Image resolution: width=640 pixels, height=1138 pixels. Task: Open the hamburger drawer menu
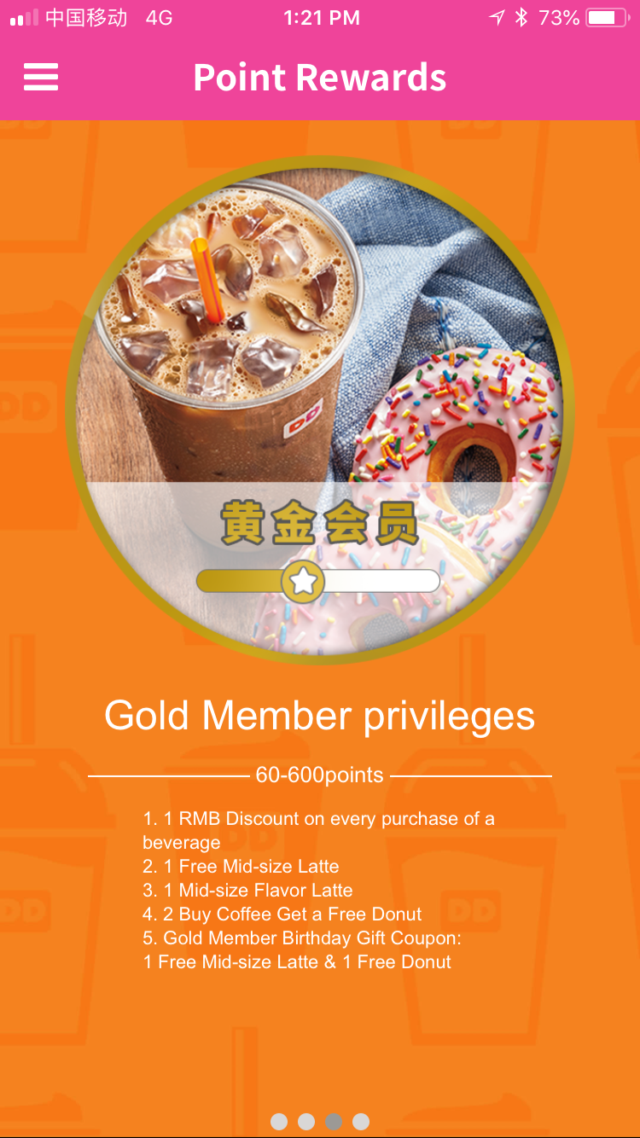click(41, 77)
